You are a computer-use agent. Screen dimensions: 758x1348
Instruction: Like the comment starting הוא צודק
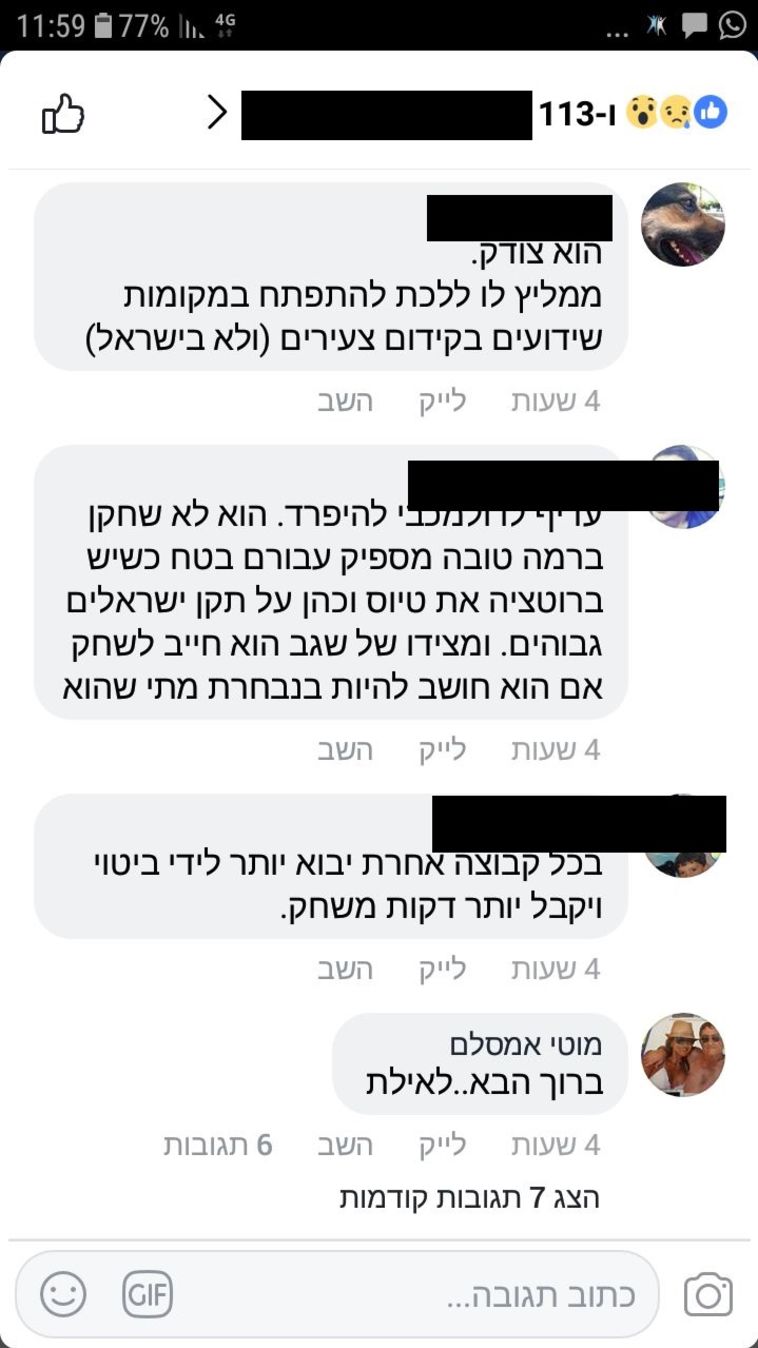[442, 401]
